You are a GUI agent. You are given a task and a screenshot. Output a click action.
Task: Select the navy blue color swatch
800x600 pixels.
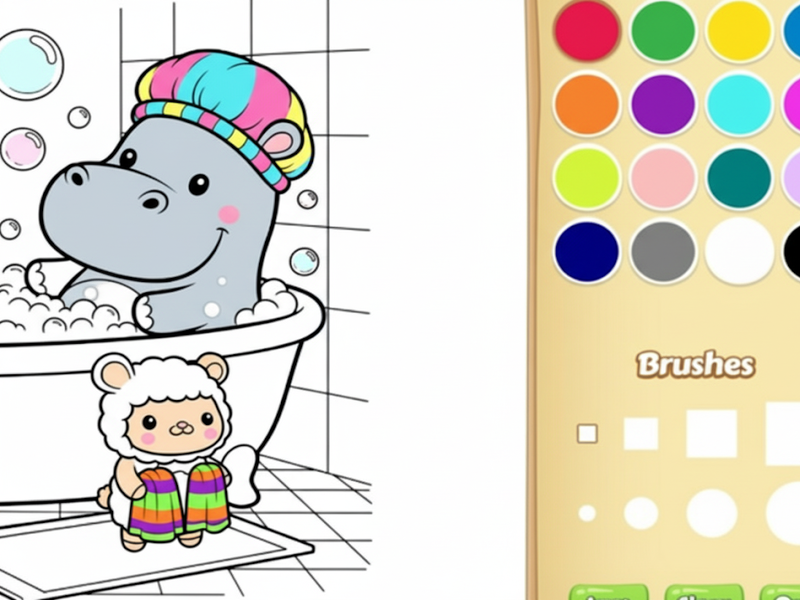[587, 251]
